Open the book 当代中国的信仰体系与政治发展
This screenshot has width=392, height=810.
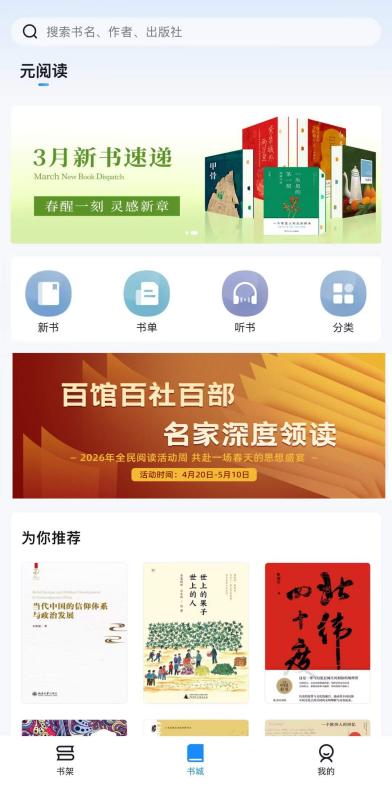74,633
